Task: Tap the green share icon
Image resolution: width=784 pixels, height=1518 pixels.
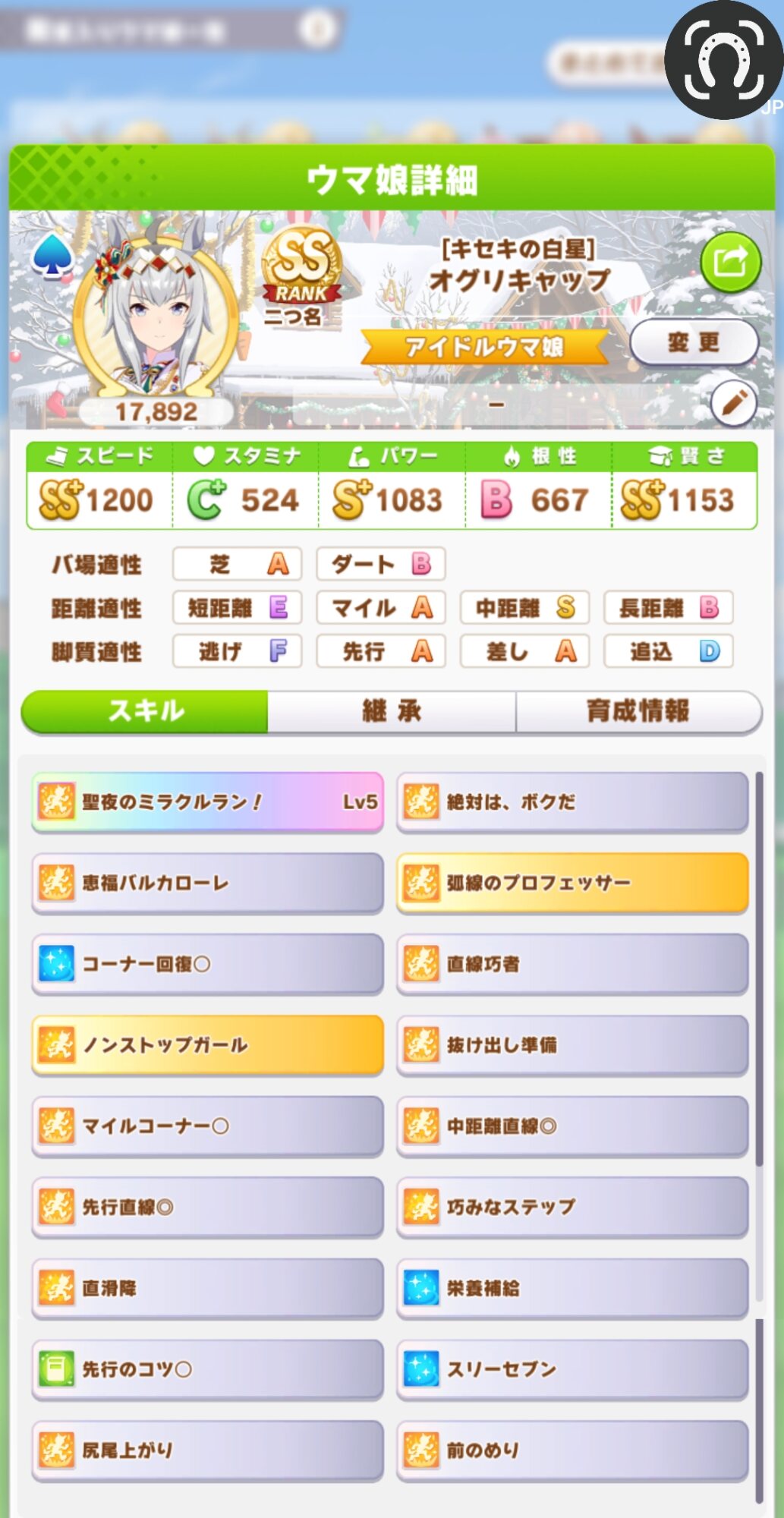Action: [x=730, y=263]
